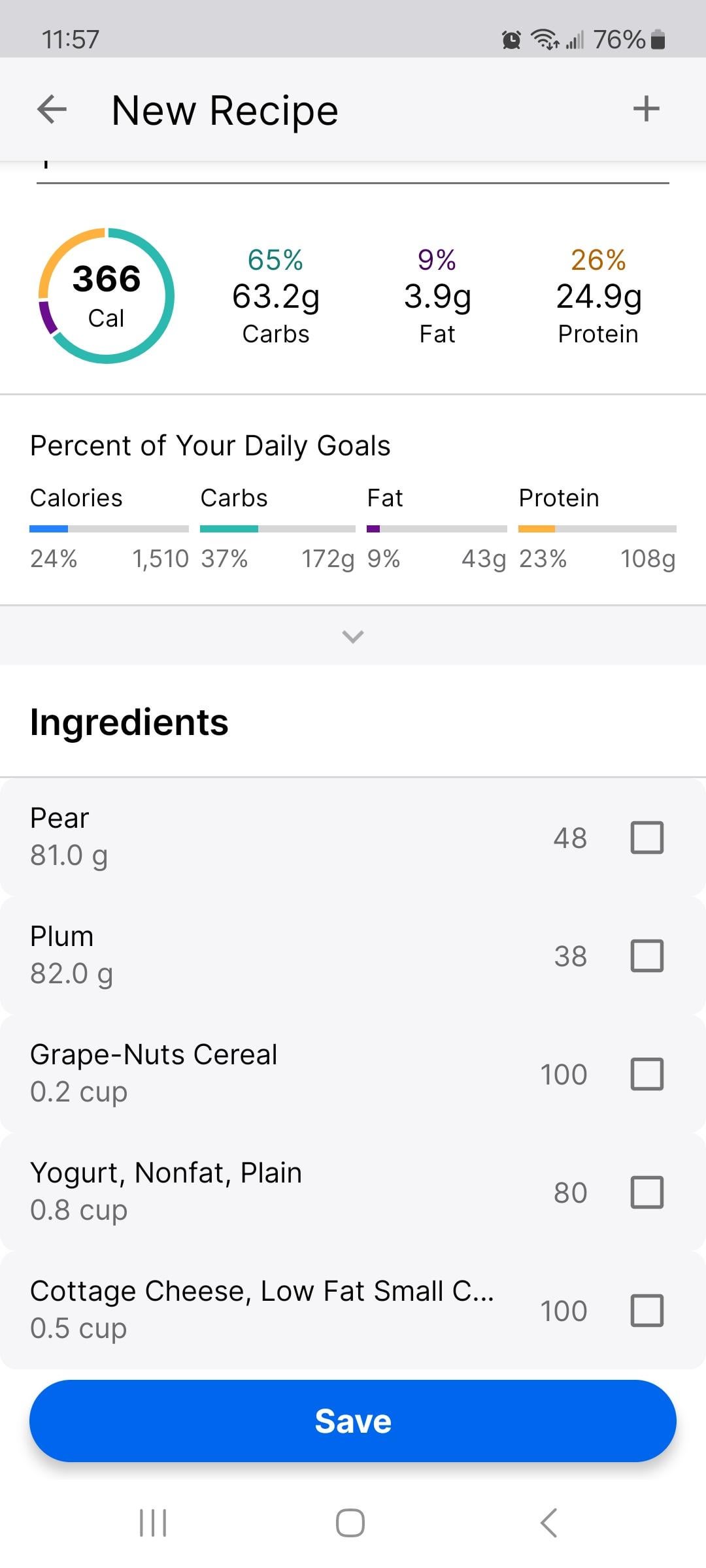
Task: Add a new ingredient with plus icon
Action: click(646, 109)
